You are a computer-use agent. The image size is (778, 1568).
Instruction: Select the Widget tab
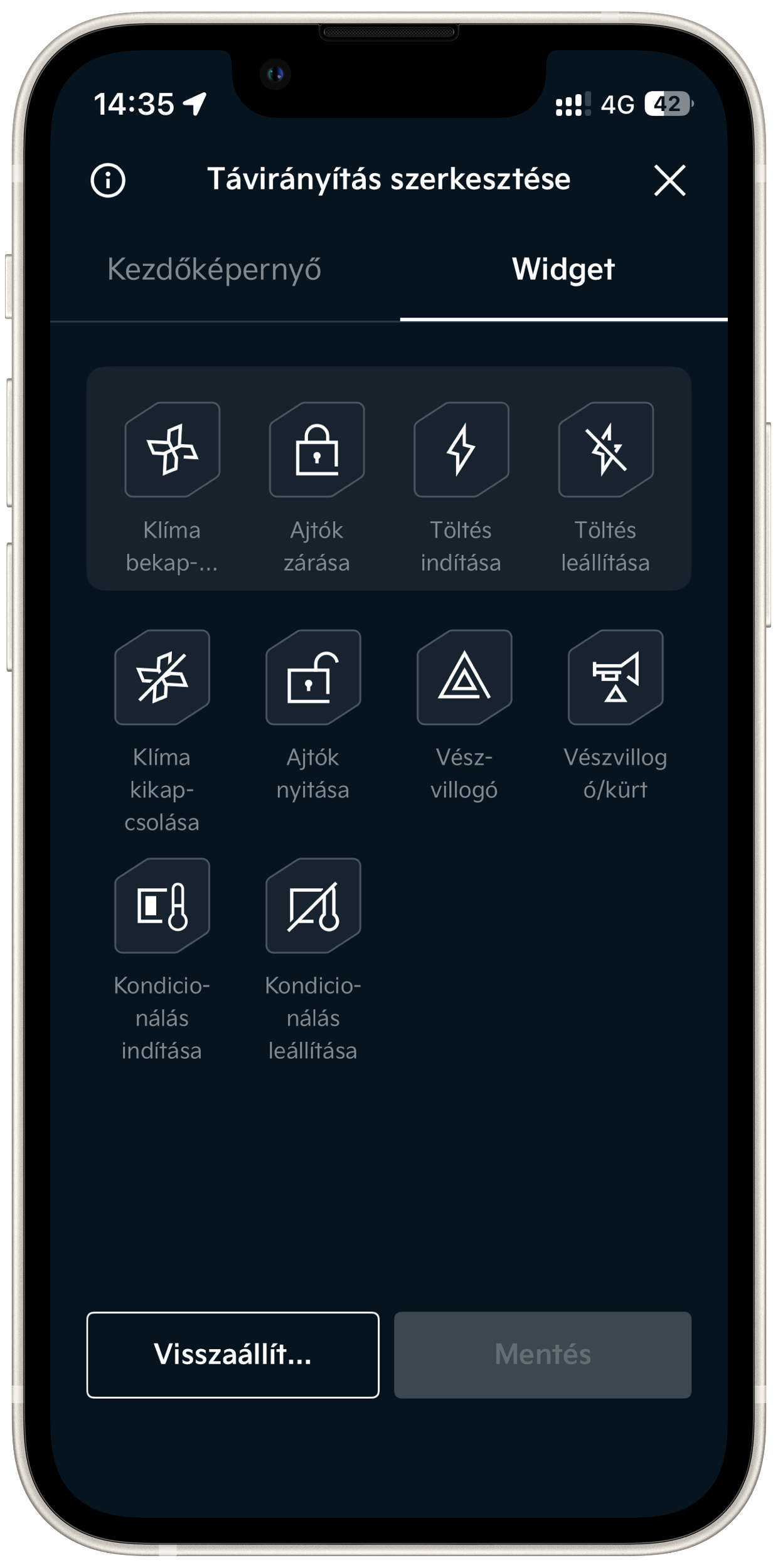[563, 270]
